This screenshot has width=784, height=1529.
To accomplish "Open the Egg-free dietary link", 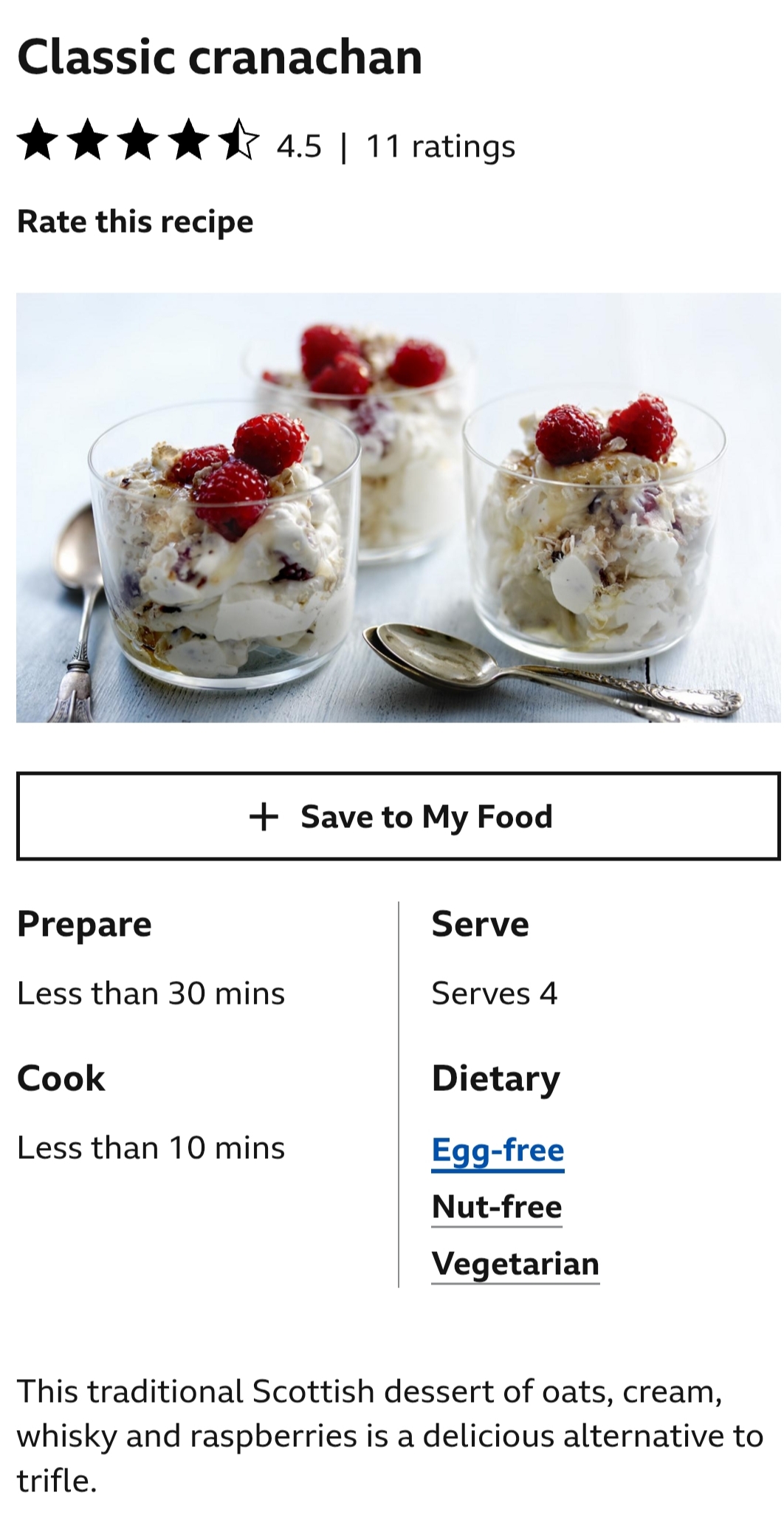I will (x=498, y=1150).
